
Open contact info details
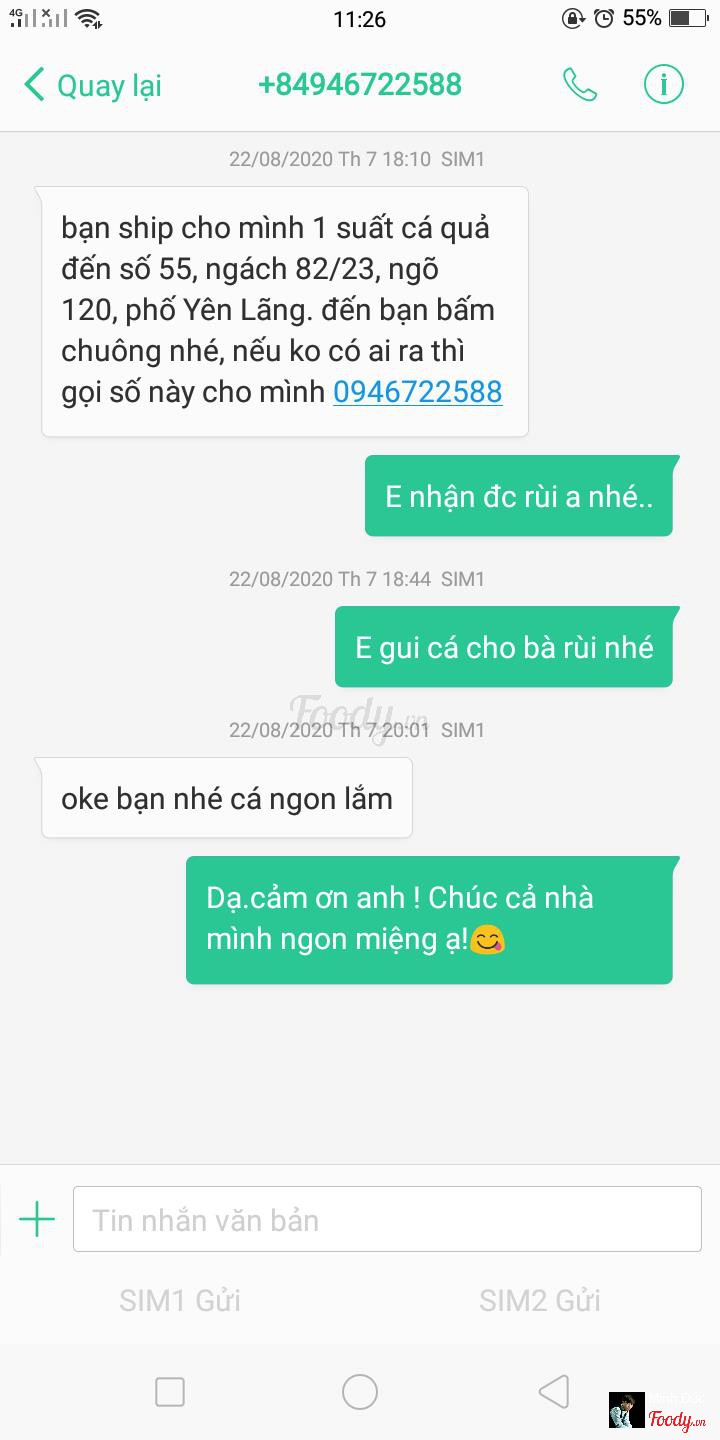pos(663,86)
